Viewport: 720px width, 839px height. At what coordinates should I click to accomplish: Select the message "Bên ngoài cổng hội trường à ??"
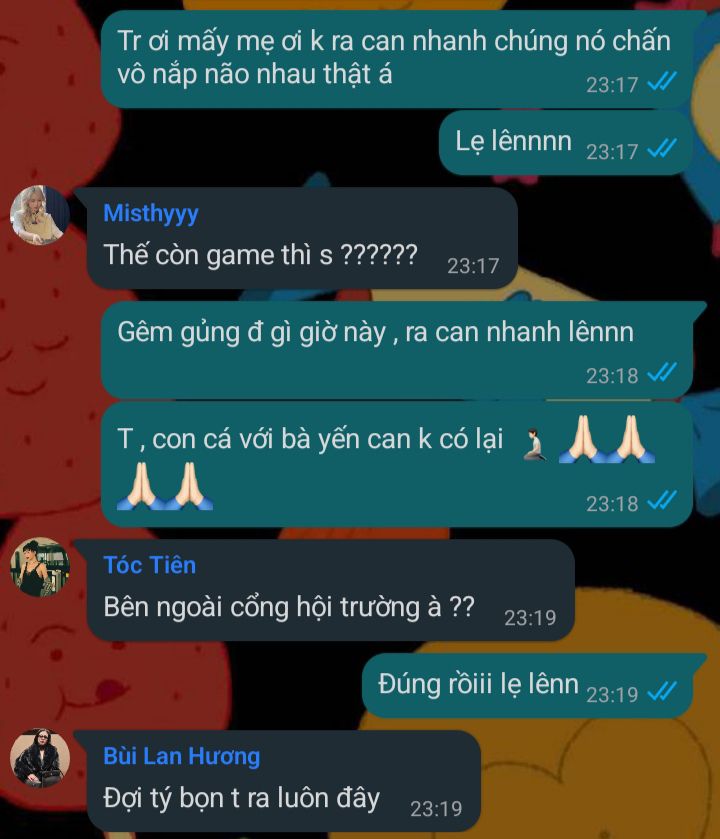pos(289,607)
